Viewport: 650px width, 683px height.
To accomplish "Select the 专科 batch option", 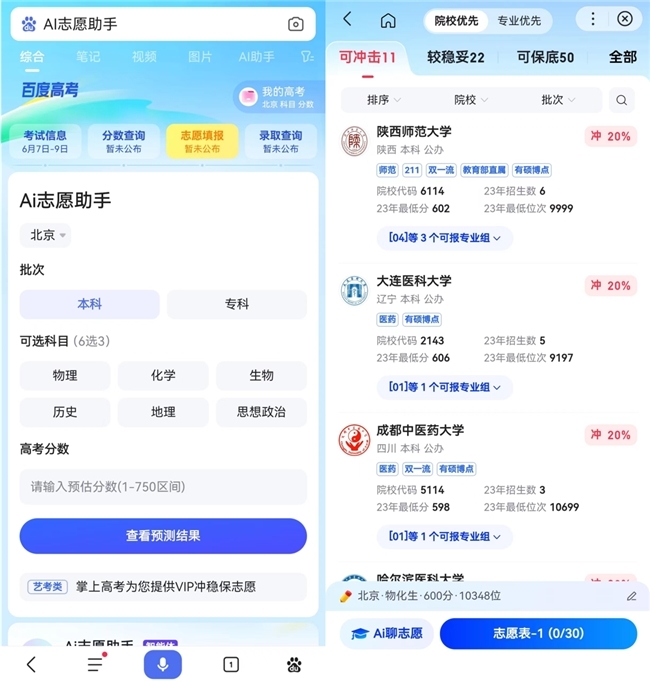I will pos(237,304).
